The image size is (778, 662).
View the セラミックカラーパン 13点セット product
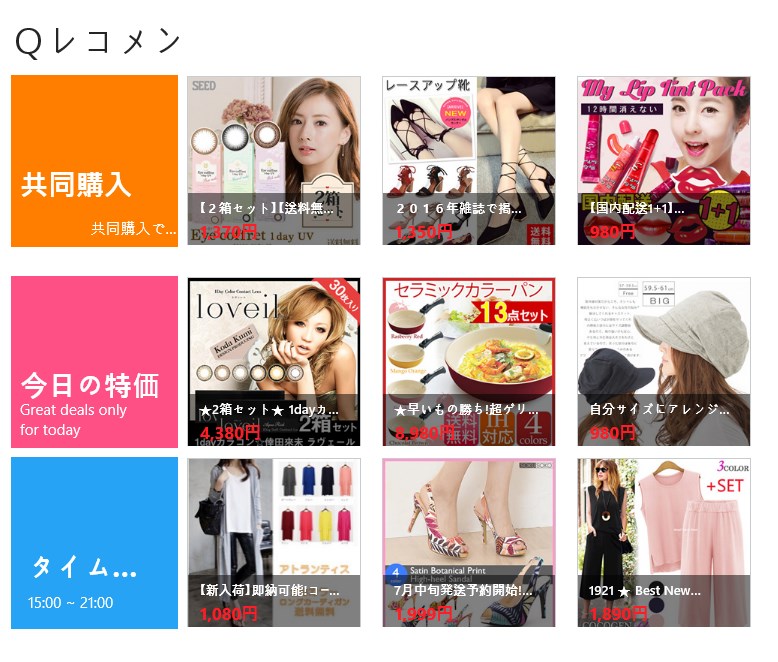pos(468,361)
